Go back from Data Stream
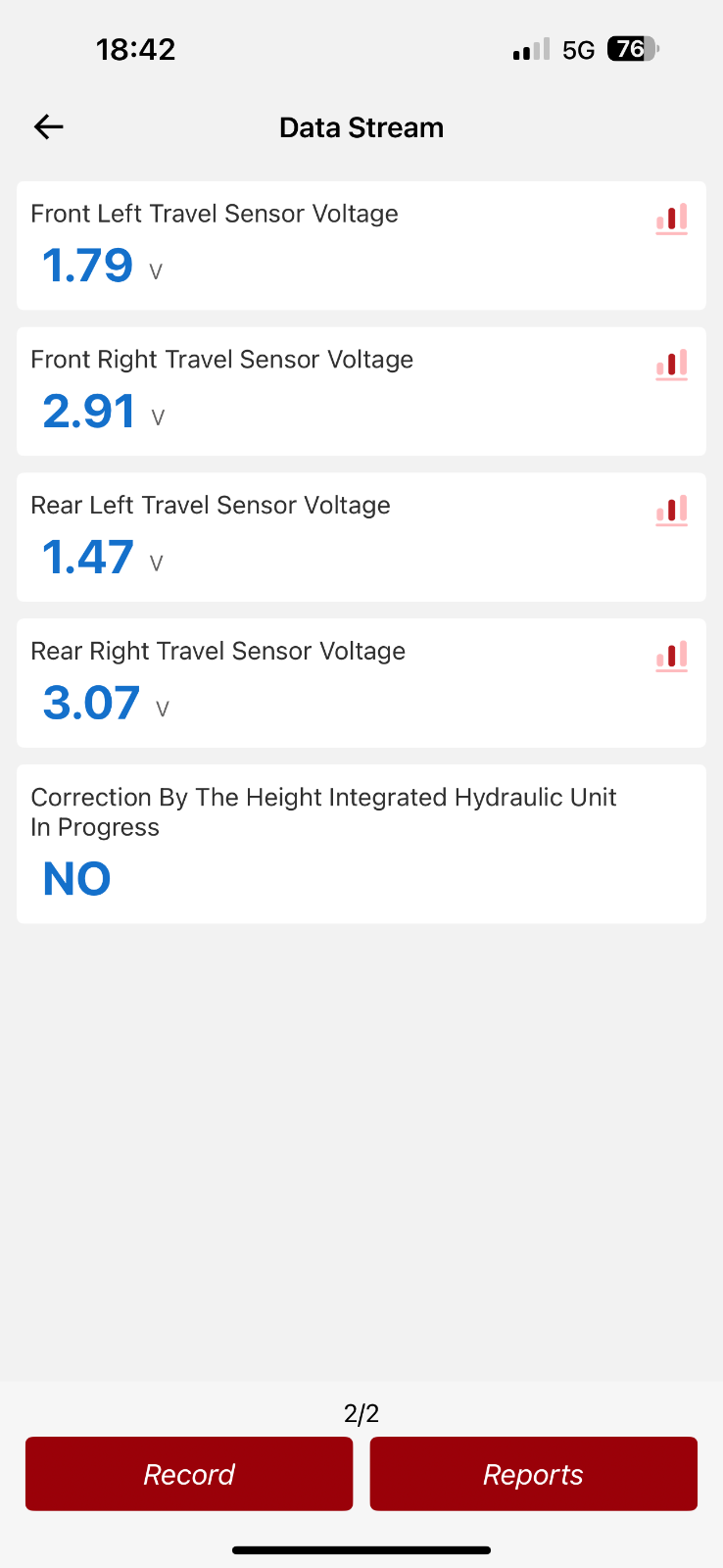The image size is (723, 1568). pos(48,126)
